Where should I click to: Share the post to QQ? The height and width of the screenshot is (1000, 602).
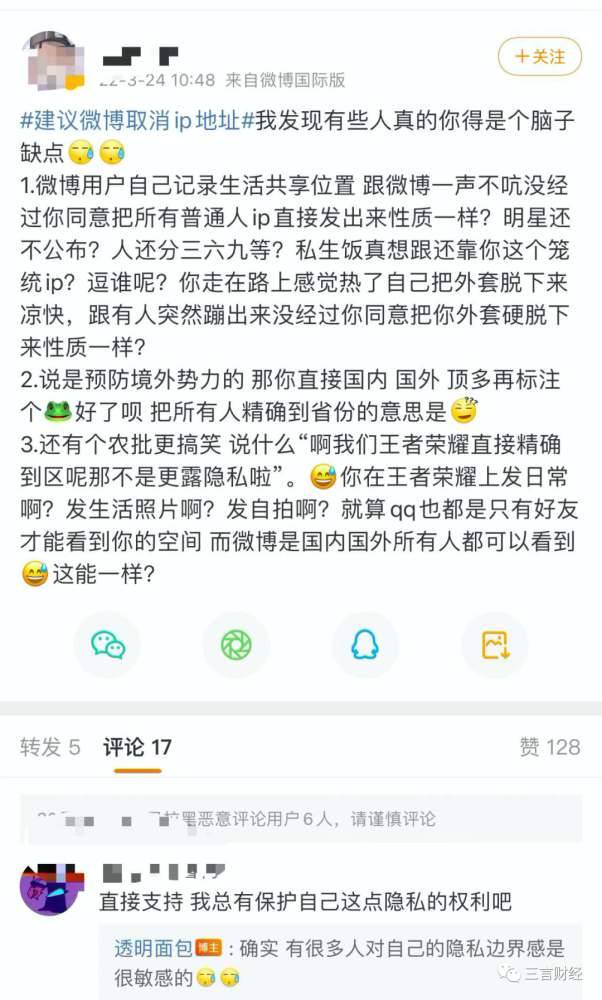[365, 645]
